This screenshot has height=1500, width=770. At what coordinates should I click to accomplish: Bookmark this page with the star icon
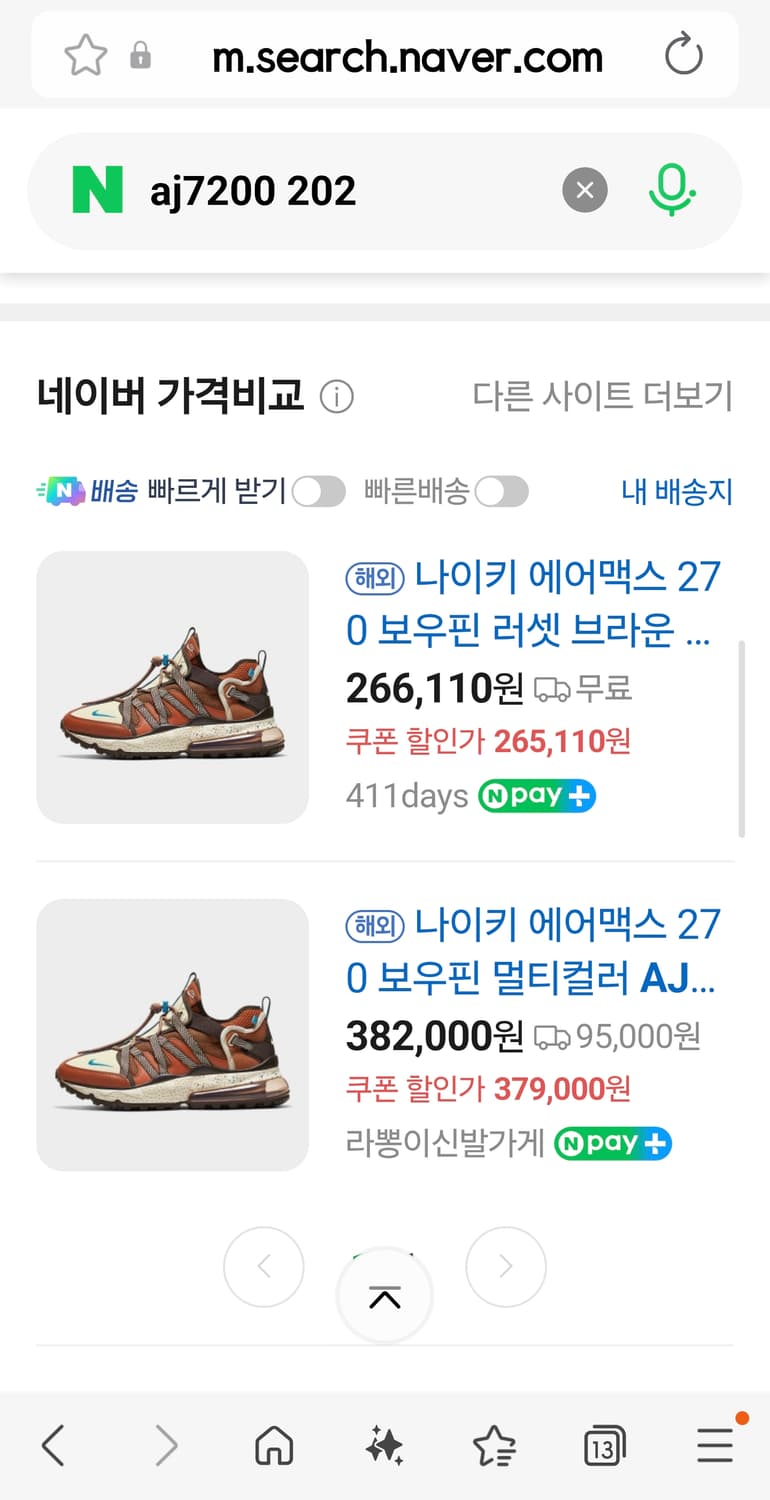(85, 57)
